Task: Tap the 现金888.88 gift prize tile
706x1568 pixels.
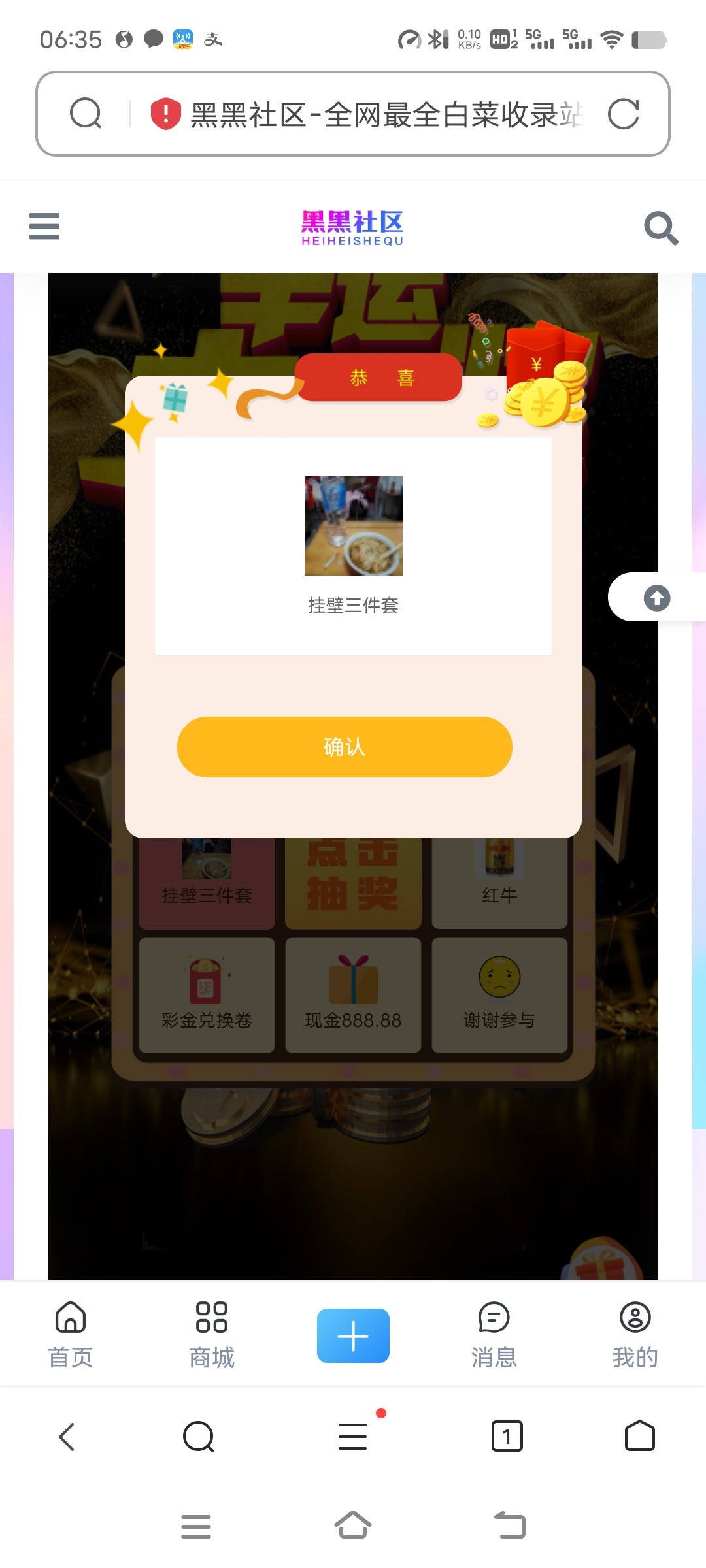Action: [353, 994]
